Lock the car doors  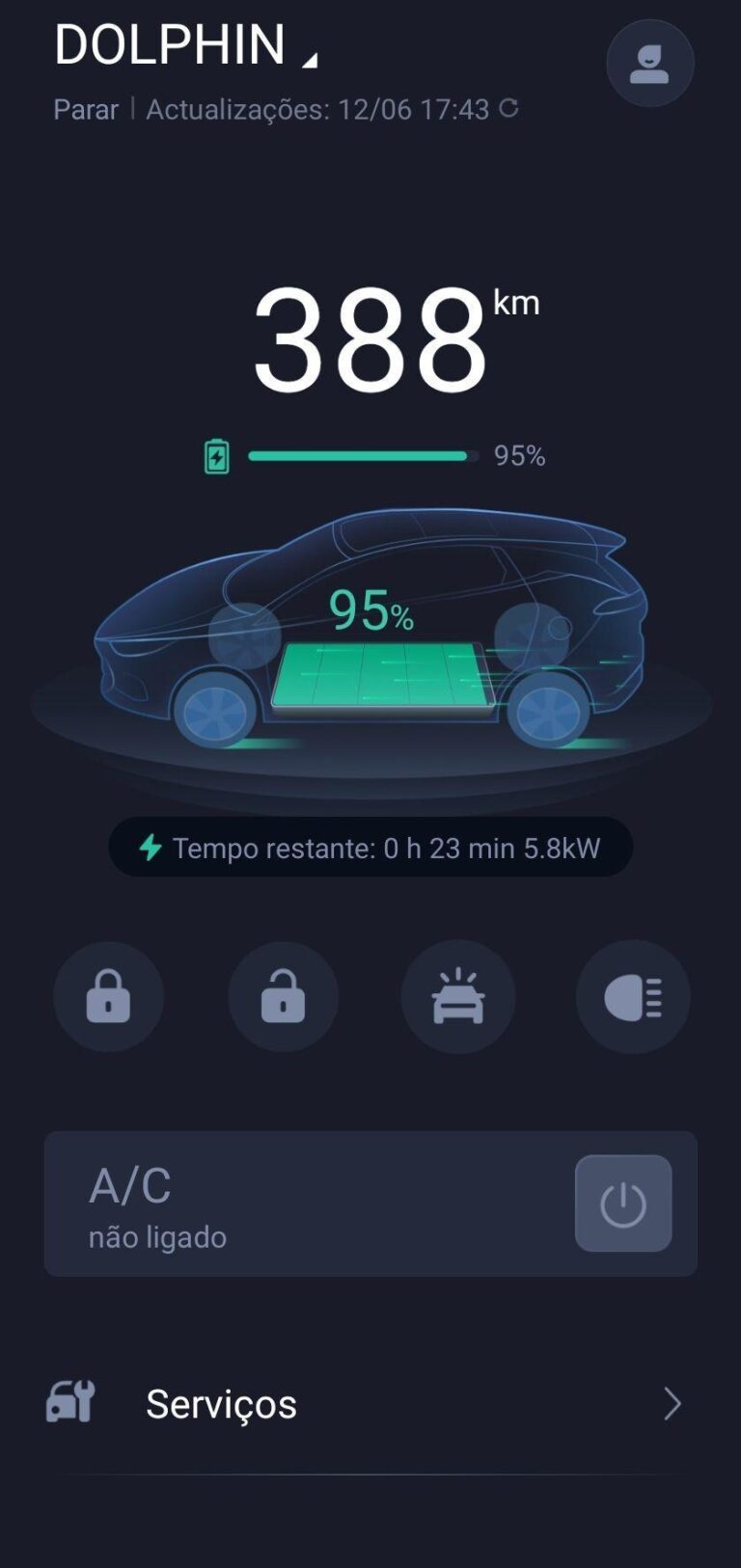pos(108,996)
